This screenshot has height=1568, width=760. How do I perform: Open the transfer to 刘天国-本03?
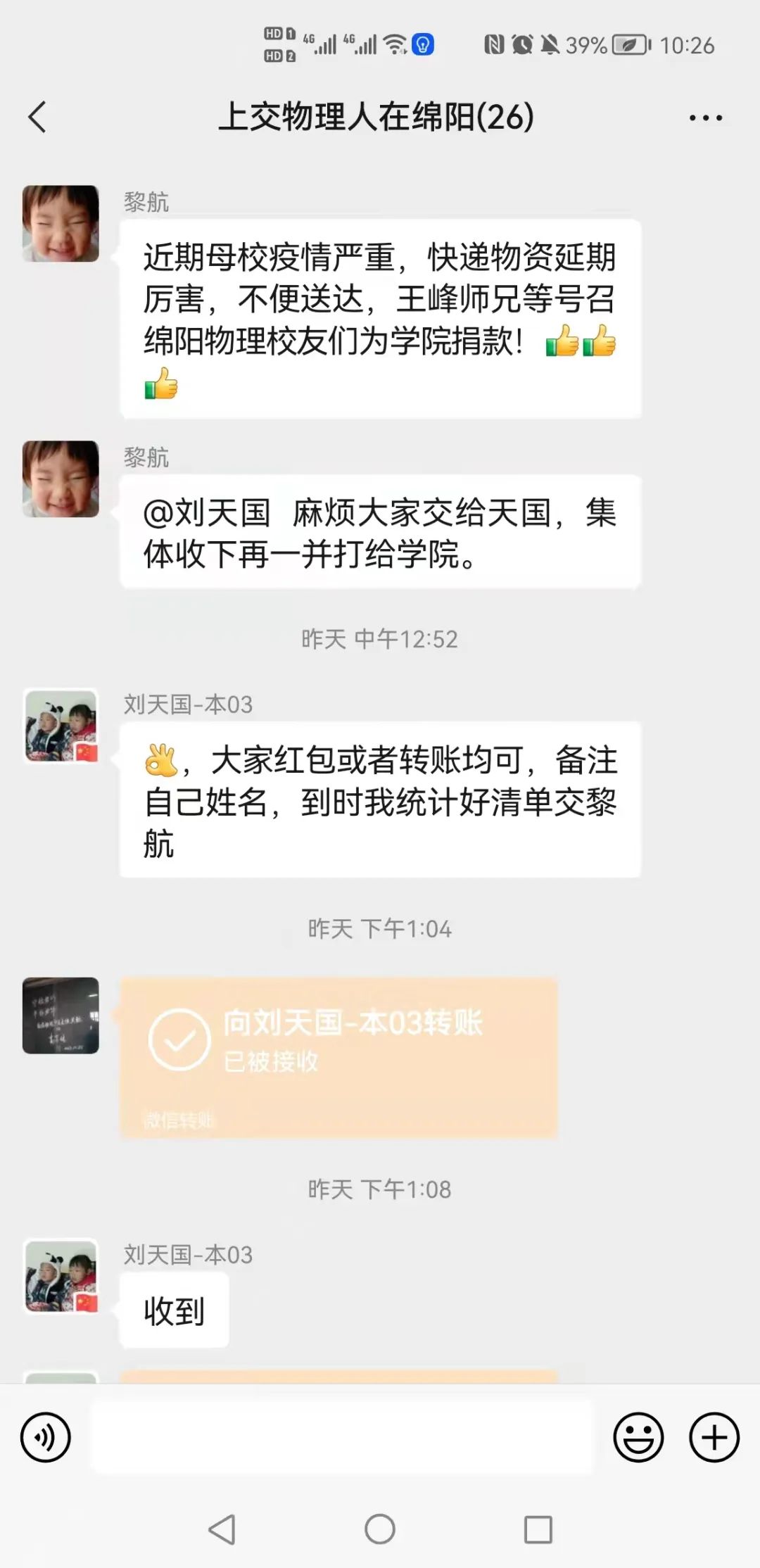click(338, 1056)
